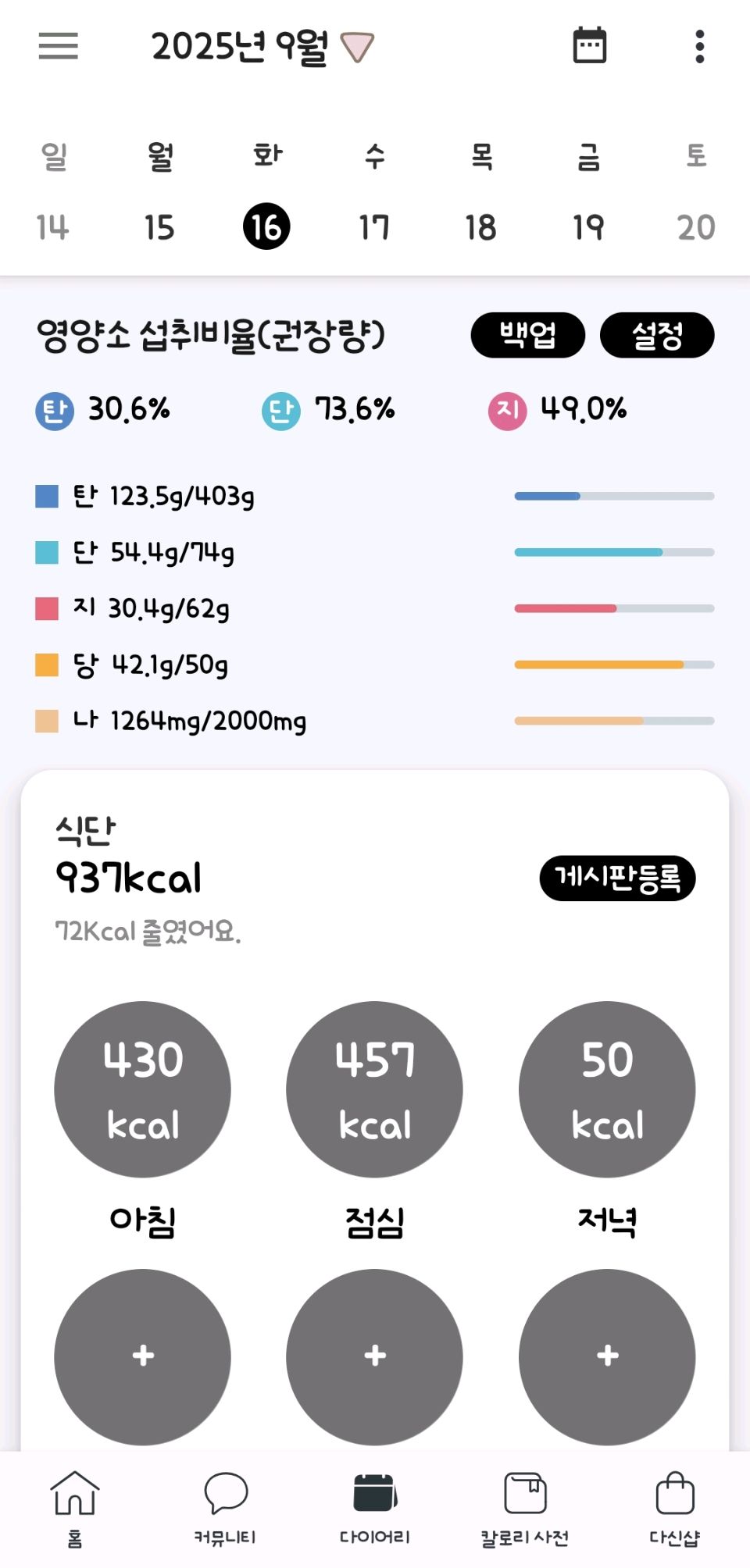Select date 19 in the week row

(588, 227)
